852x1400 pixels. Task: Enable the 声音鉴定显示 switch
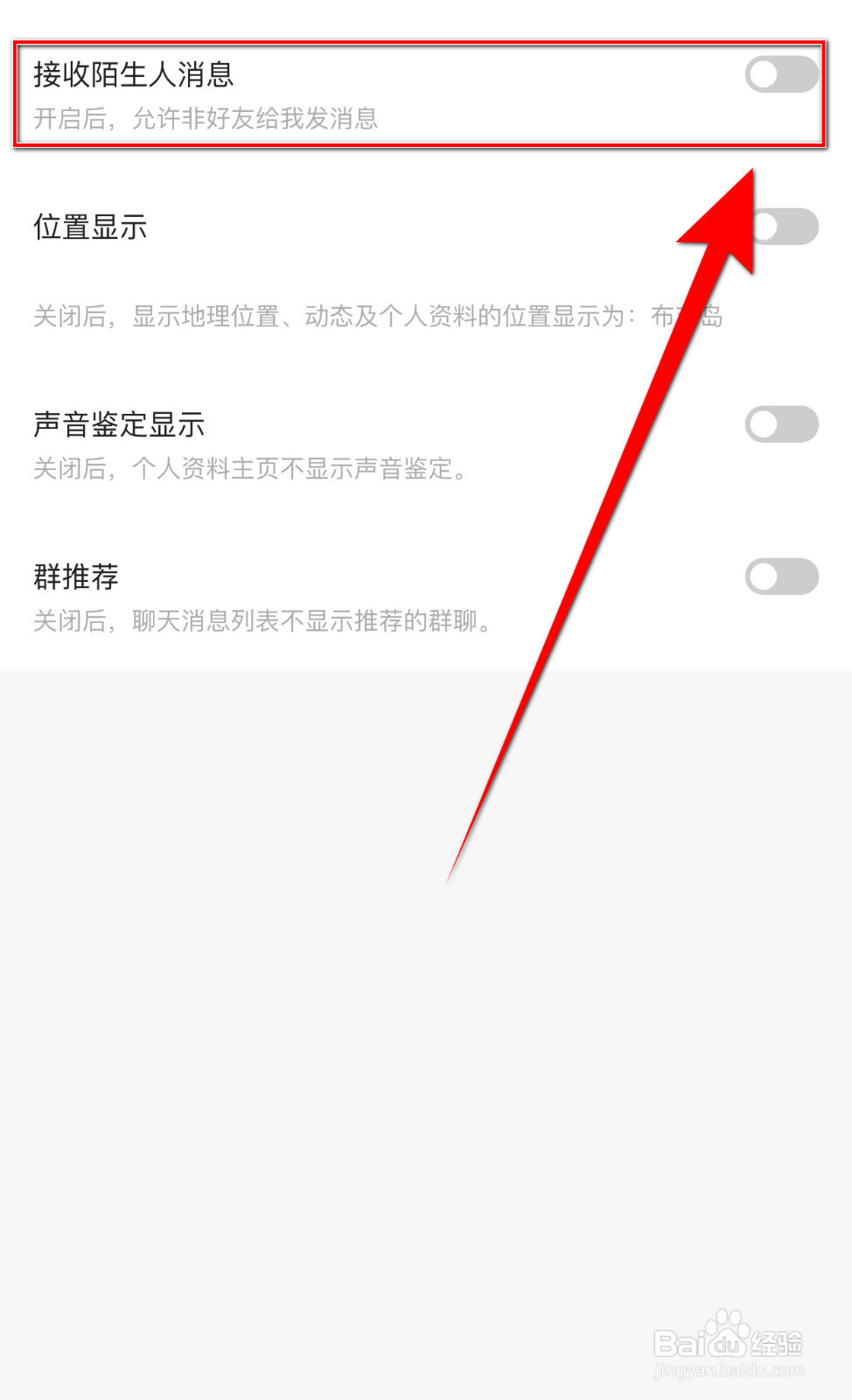tap(781, 424)
